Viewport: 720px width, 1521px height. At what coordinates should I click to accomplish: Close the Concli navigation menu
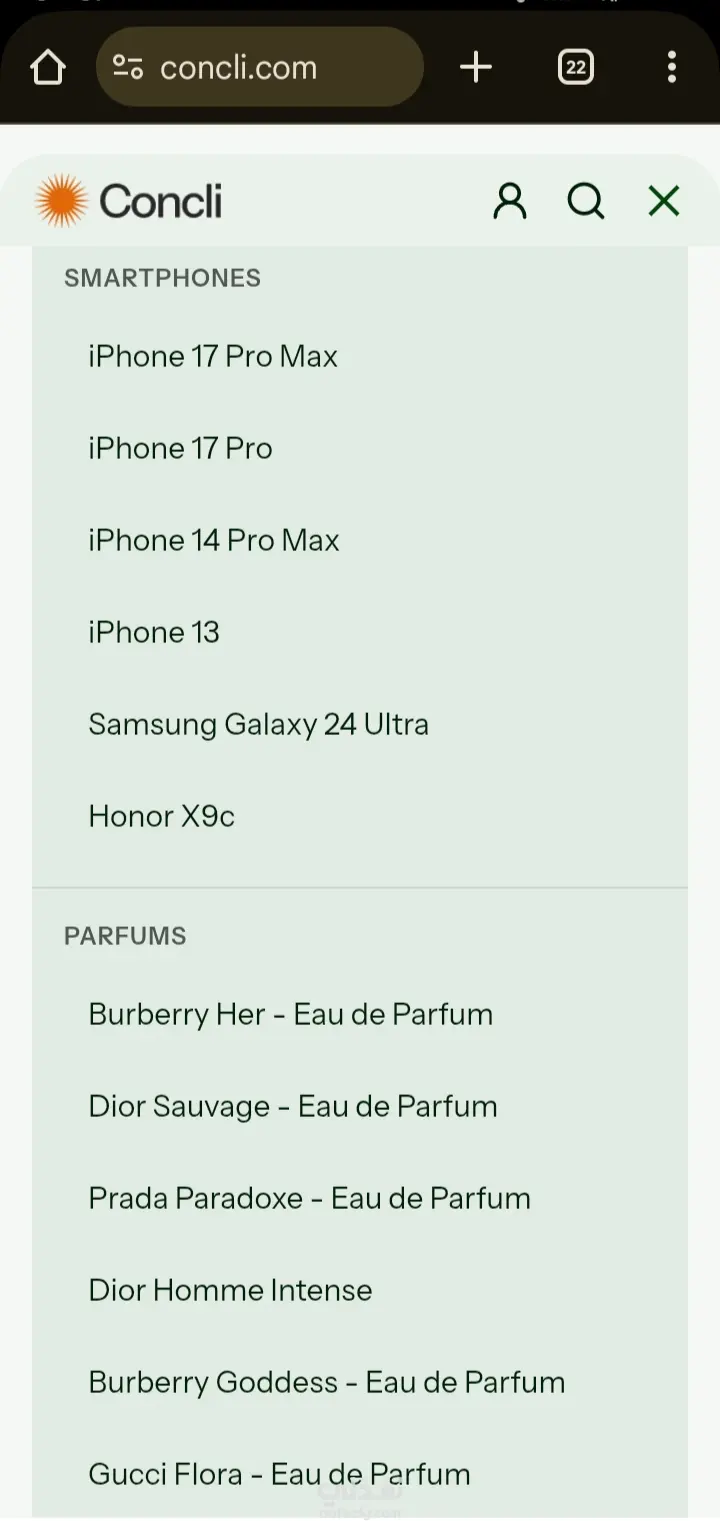click(664, 201)
